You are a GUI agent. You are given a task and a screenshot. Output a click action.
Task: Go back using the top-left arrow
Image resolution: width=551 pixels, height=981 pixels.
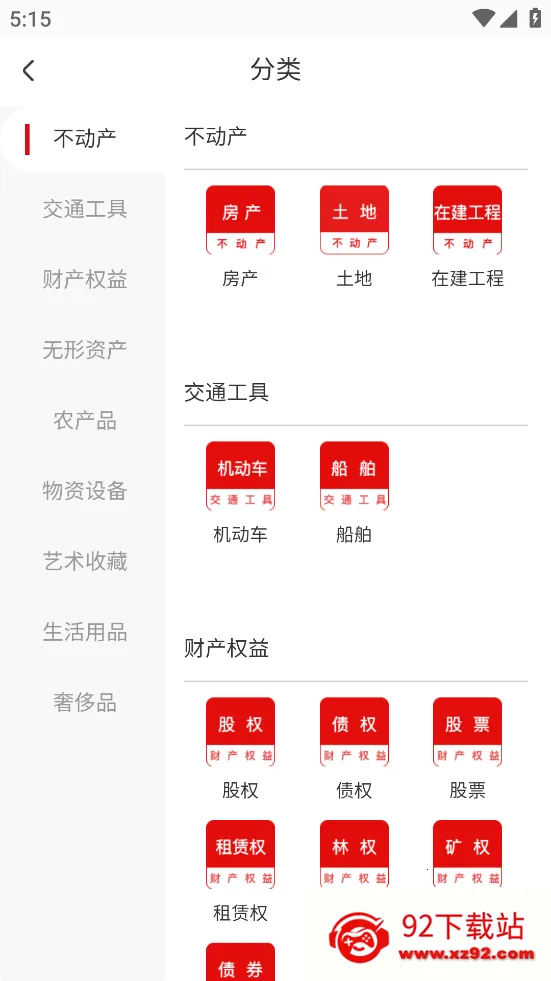click(x=29, y=70)
